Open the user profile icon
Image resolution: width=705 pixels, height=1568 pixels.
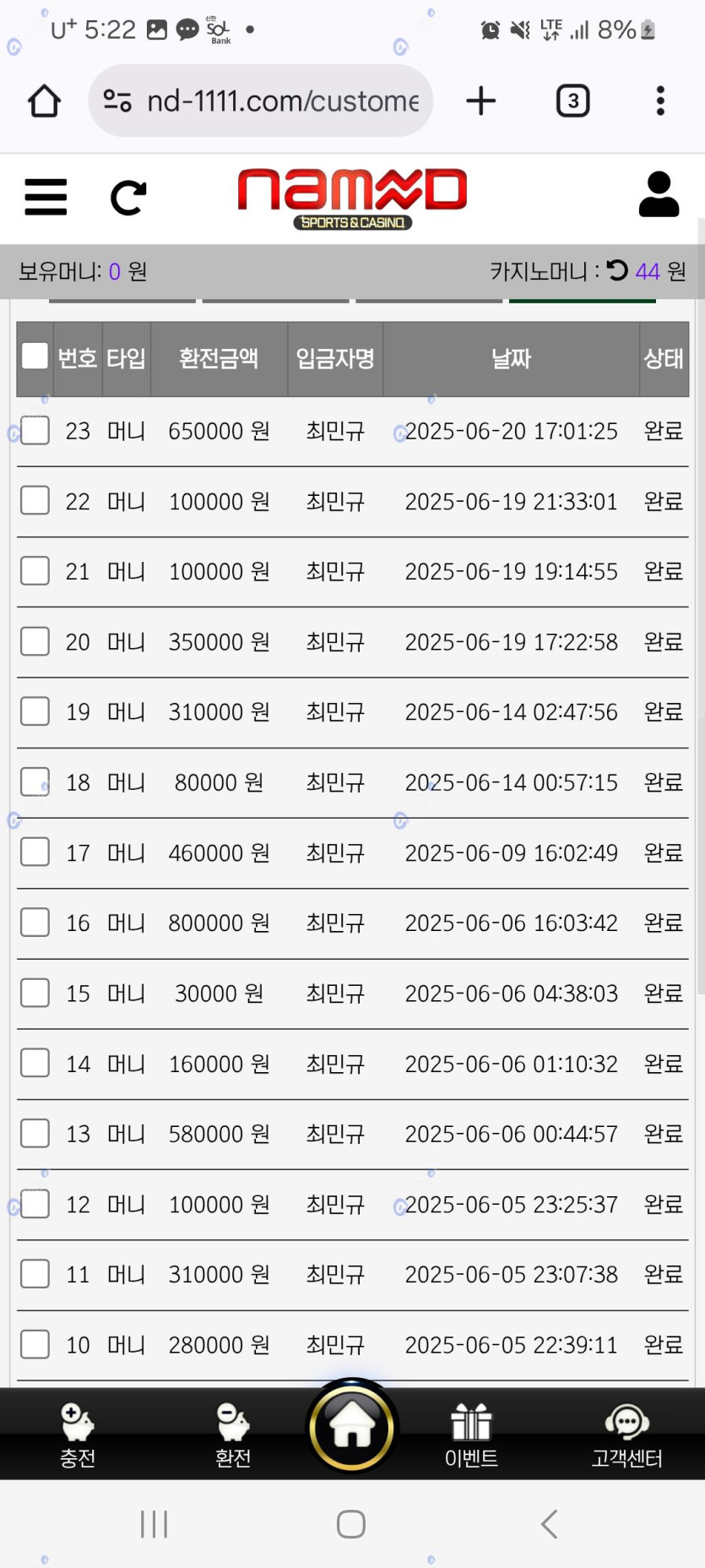point(659,195)
